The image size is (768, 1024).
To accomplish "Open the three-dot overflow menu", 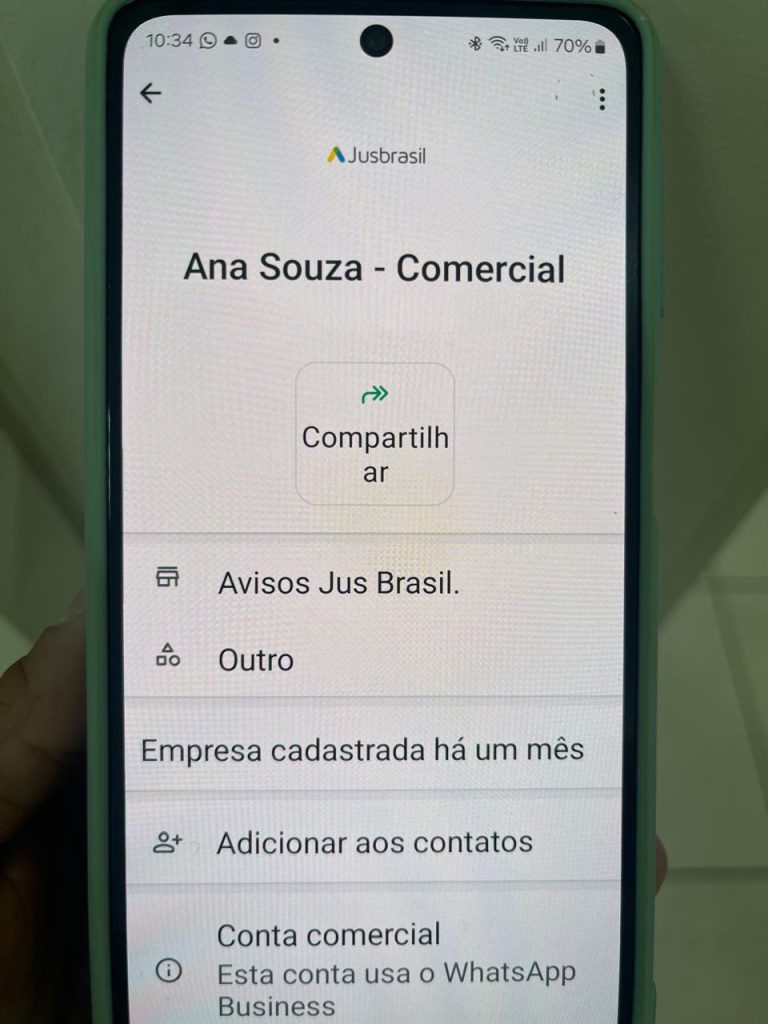I will tap(601, 98).
